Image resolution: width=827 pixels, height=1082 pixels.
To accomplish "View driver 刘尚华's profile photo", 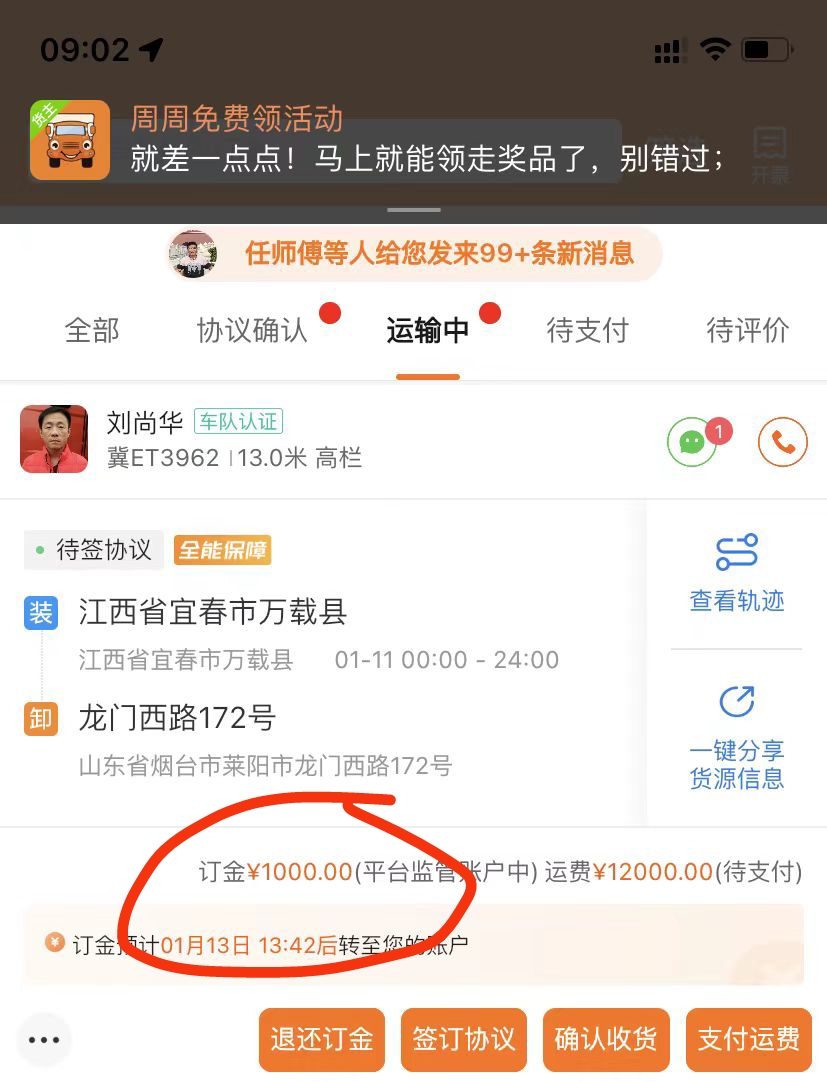I will (x=54, y=439).
